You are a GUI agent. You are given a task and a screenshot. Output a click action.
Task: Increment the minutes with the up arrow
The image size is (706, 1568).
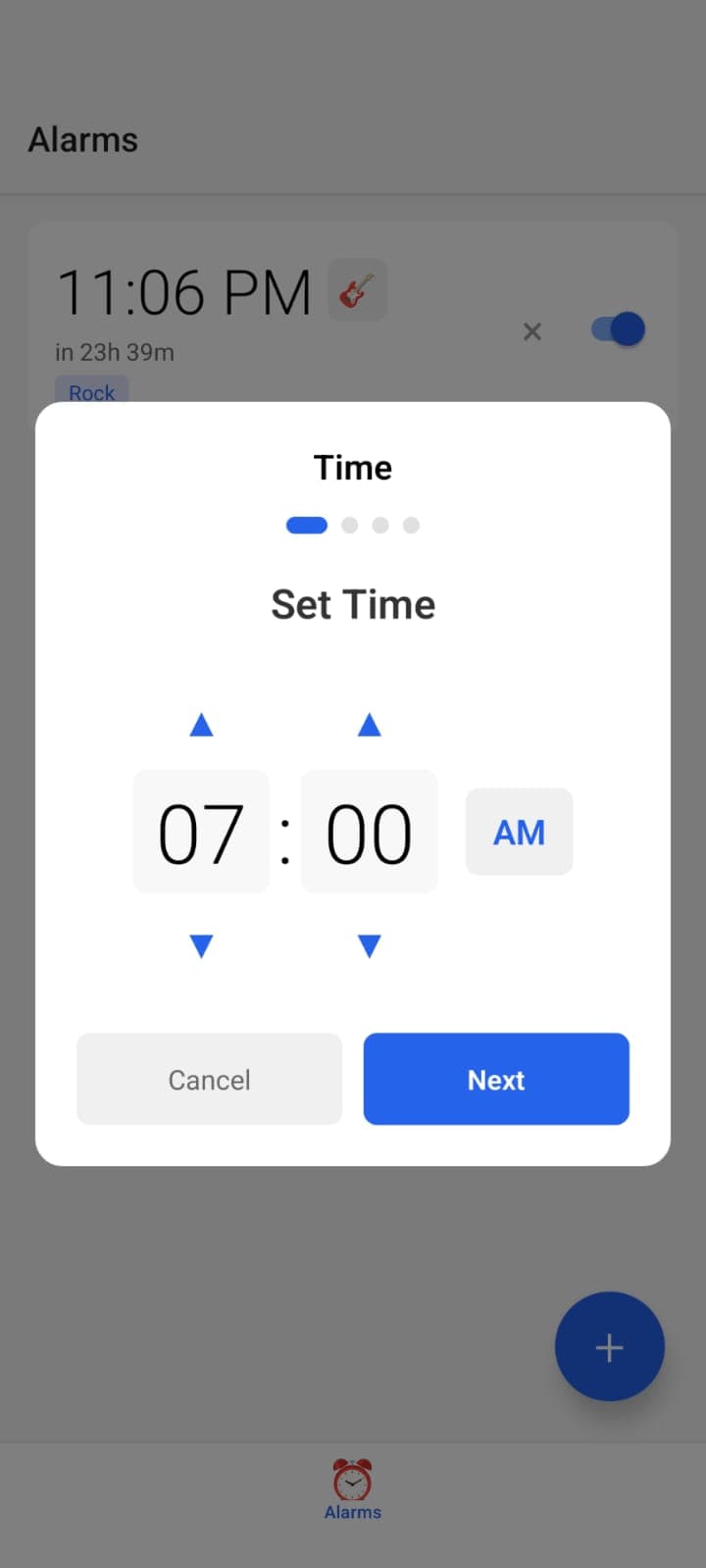(369, 725)
